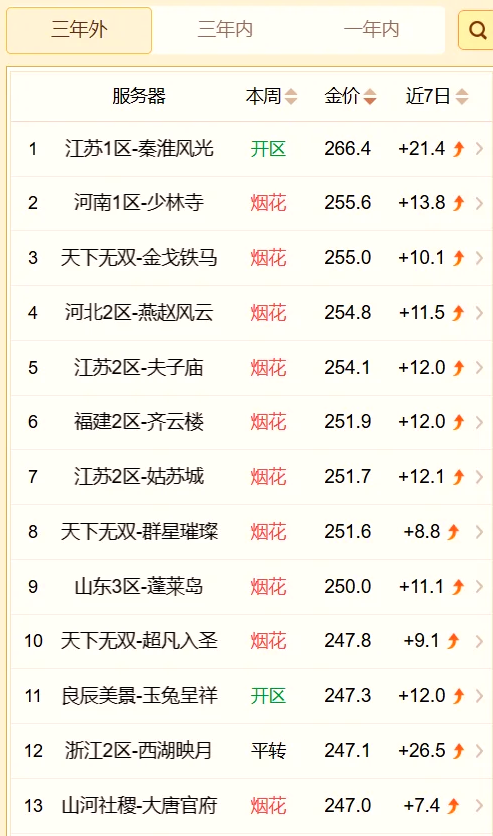Viewport: 493px width, 836px height.
Task: Open the search magnifier icon
Action: pos(477,30)
